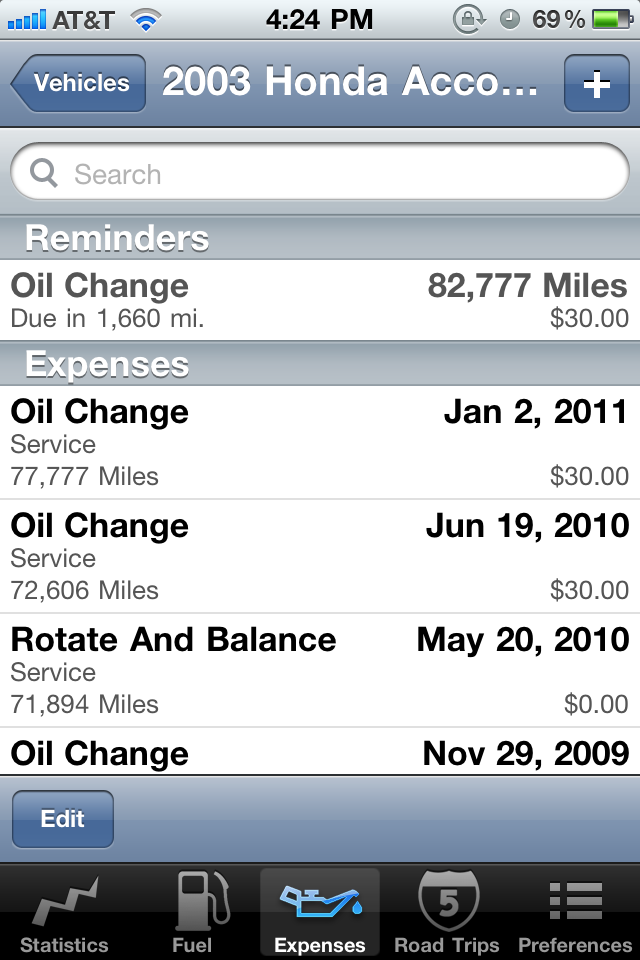The width and height of the screenshot is (640, 960).
Task: Open the Nov 29, 2009 Oil Change expense
Action: 320,753
